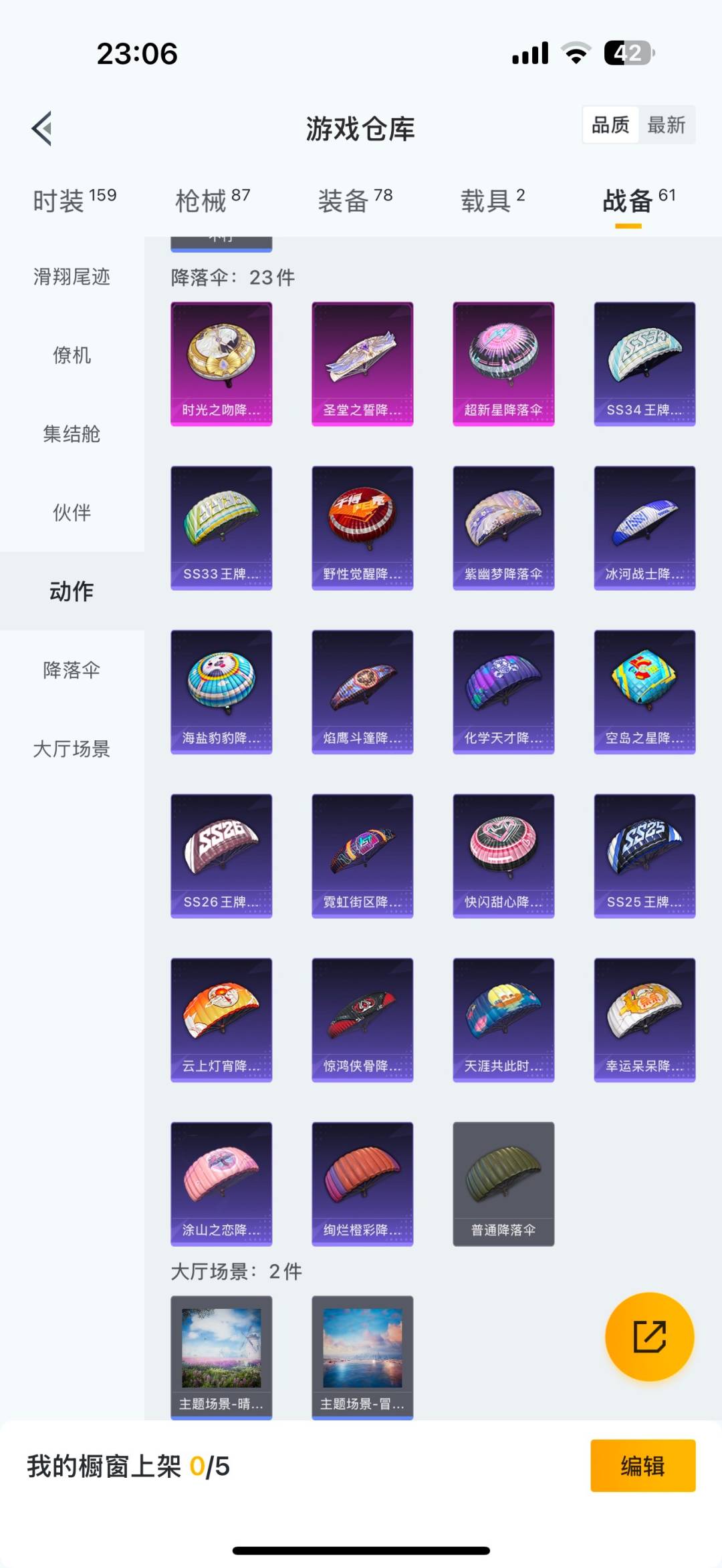Enable 品质 sorting mode

point(610,125)
